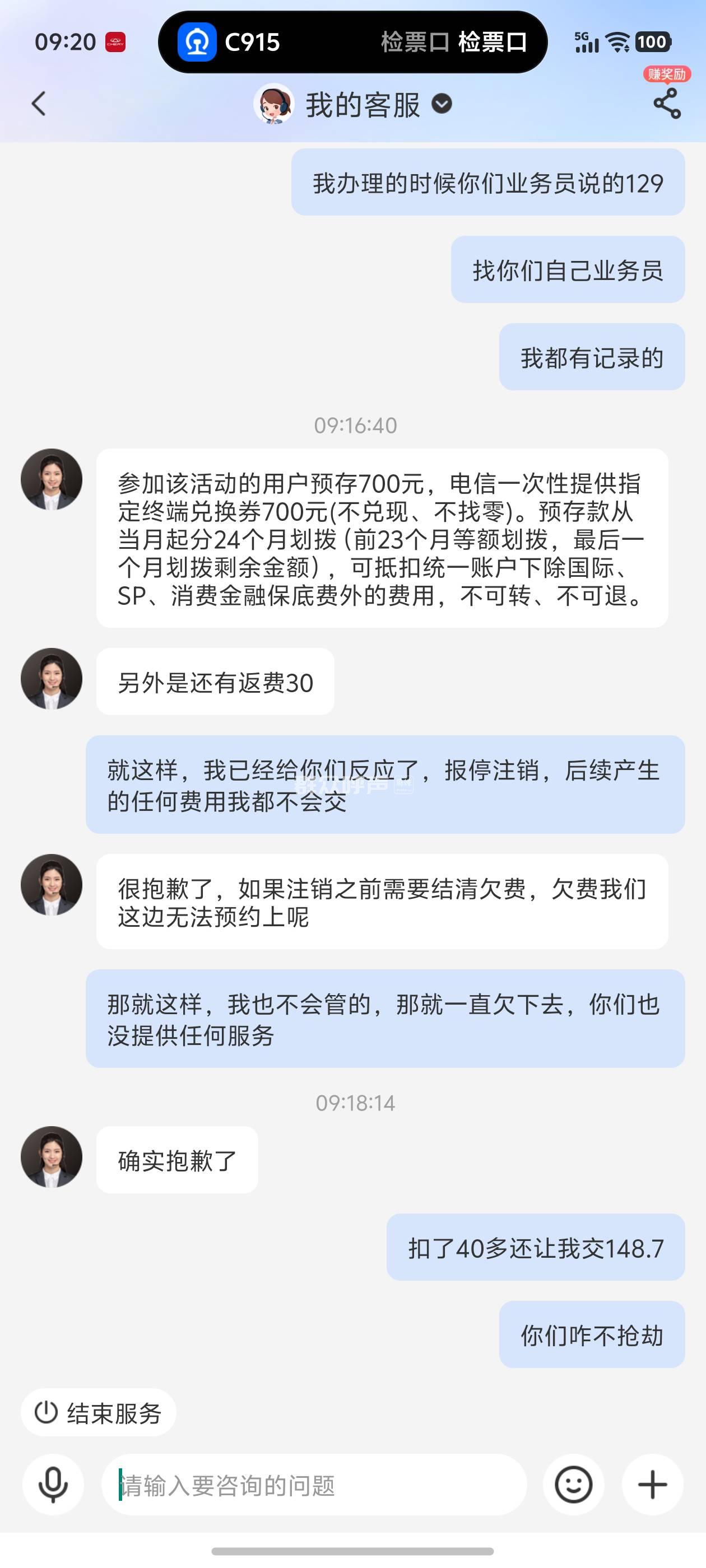Image resolution: width=706 pixels, height=1568 pixels.
Task: Go back from the customer service chat
Action: pyautogui.click(x=39, y=104)
